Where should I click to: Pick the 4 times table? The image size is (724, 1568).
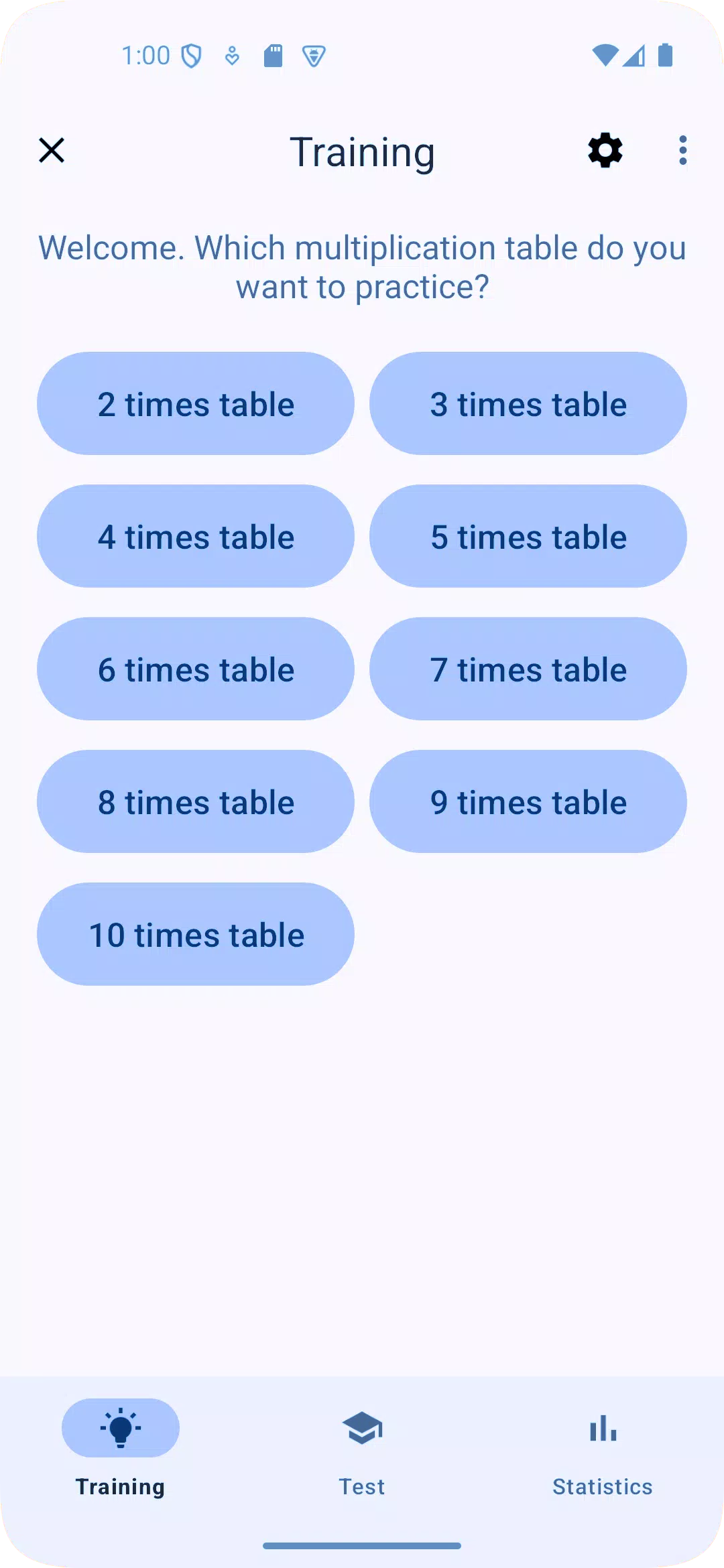(x=195, y=535)
